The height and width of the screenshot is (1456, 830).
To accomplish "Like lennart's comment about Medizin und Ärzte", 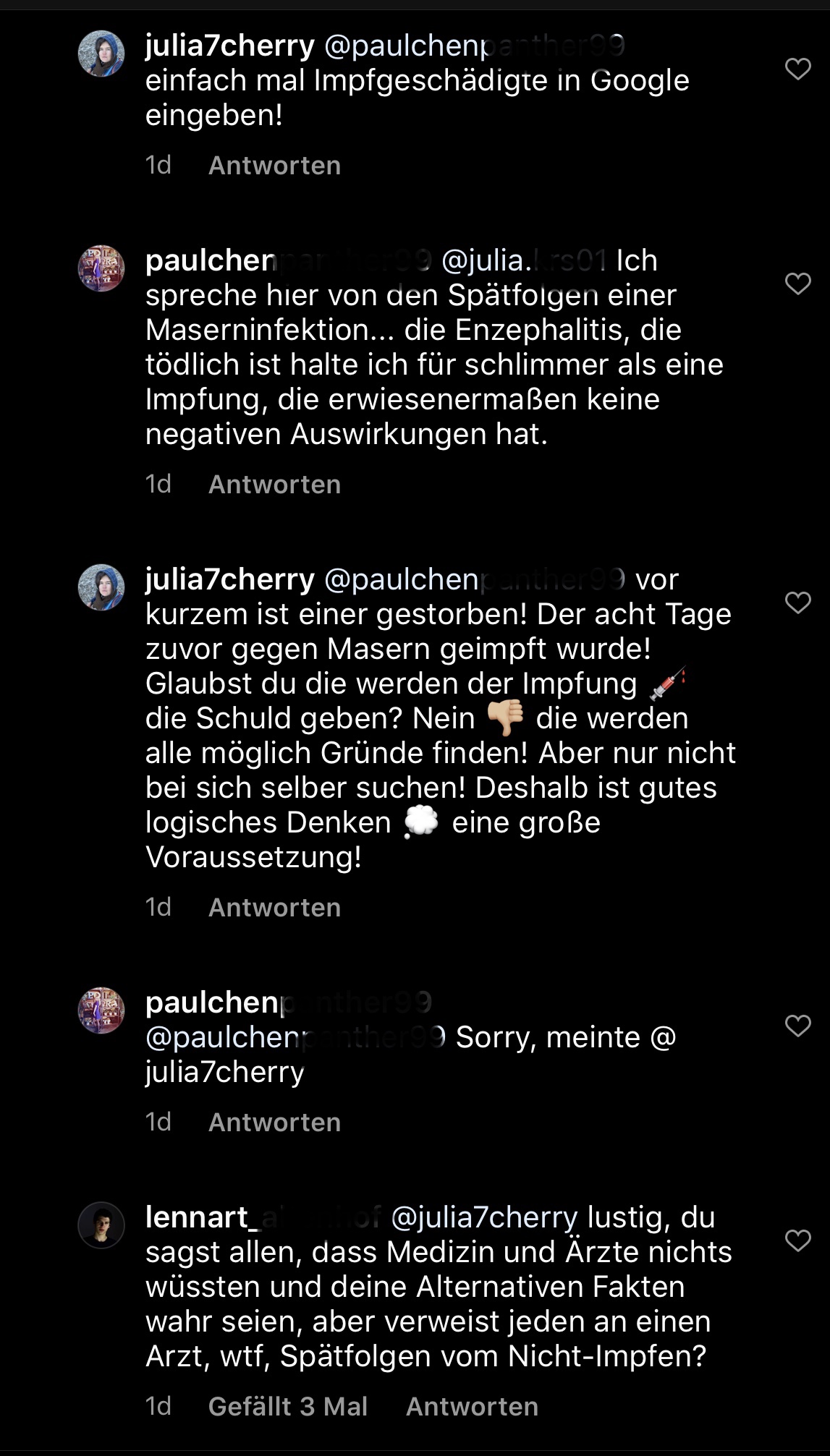I will click(797, 1240).
